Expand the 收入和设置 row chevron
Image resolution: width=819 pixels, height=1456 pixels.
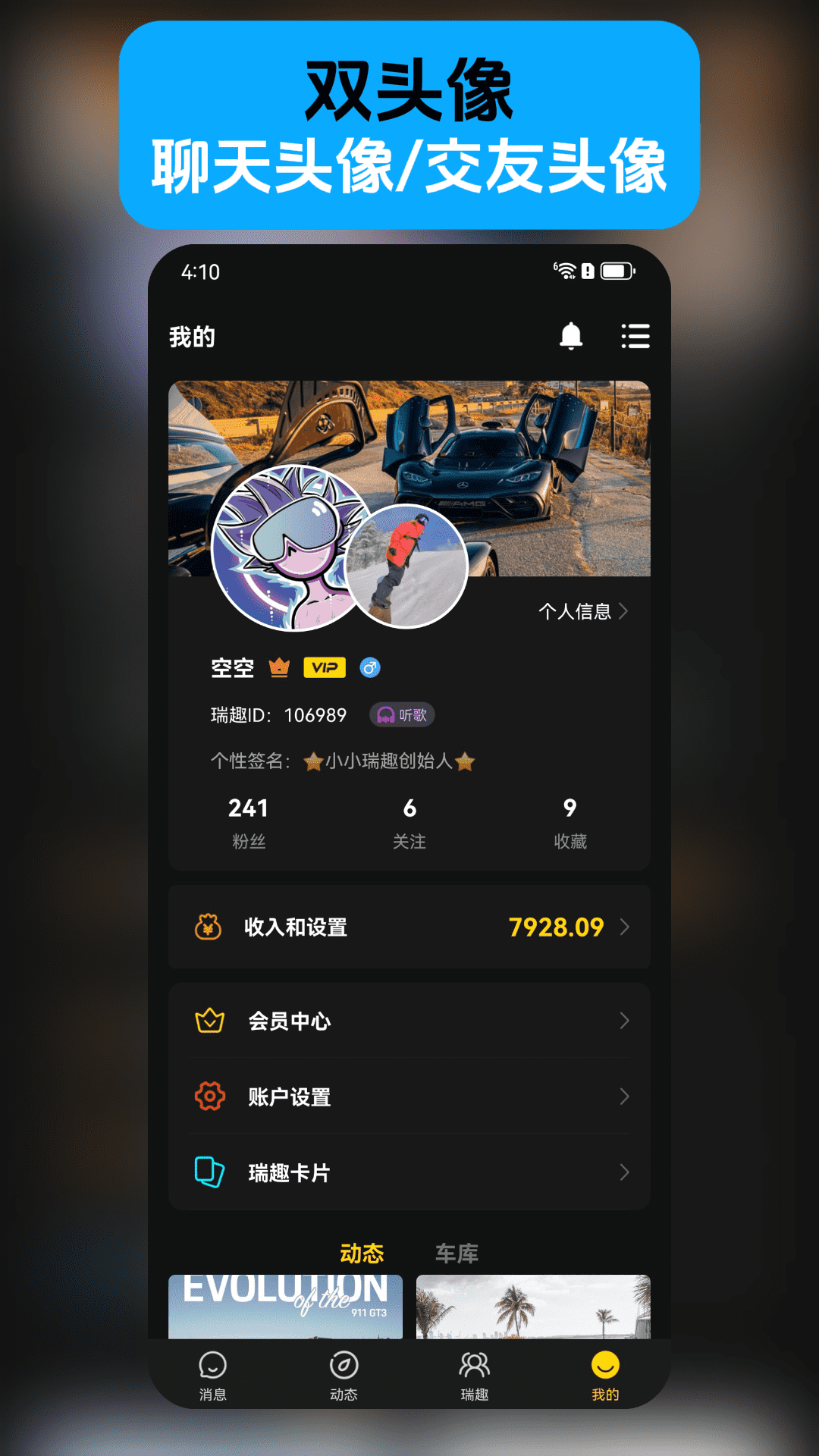pyautogui.click(x=626, y=927)
